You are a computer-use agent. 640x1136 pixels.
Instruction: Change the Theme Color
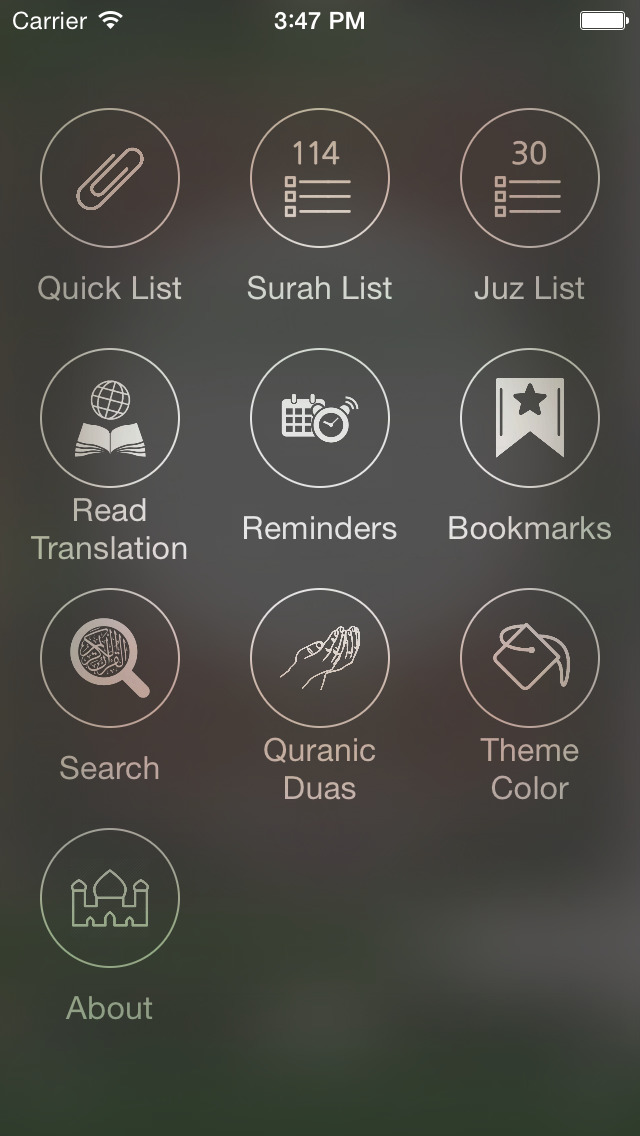point(530,658)
